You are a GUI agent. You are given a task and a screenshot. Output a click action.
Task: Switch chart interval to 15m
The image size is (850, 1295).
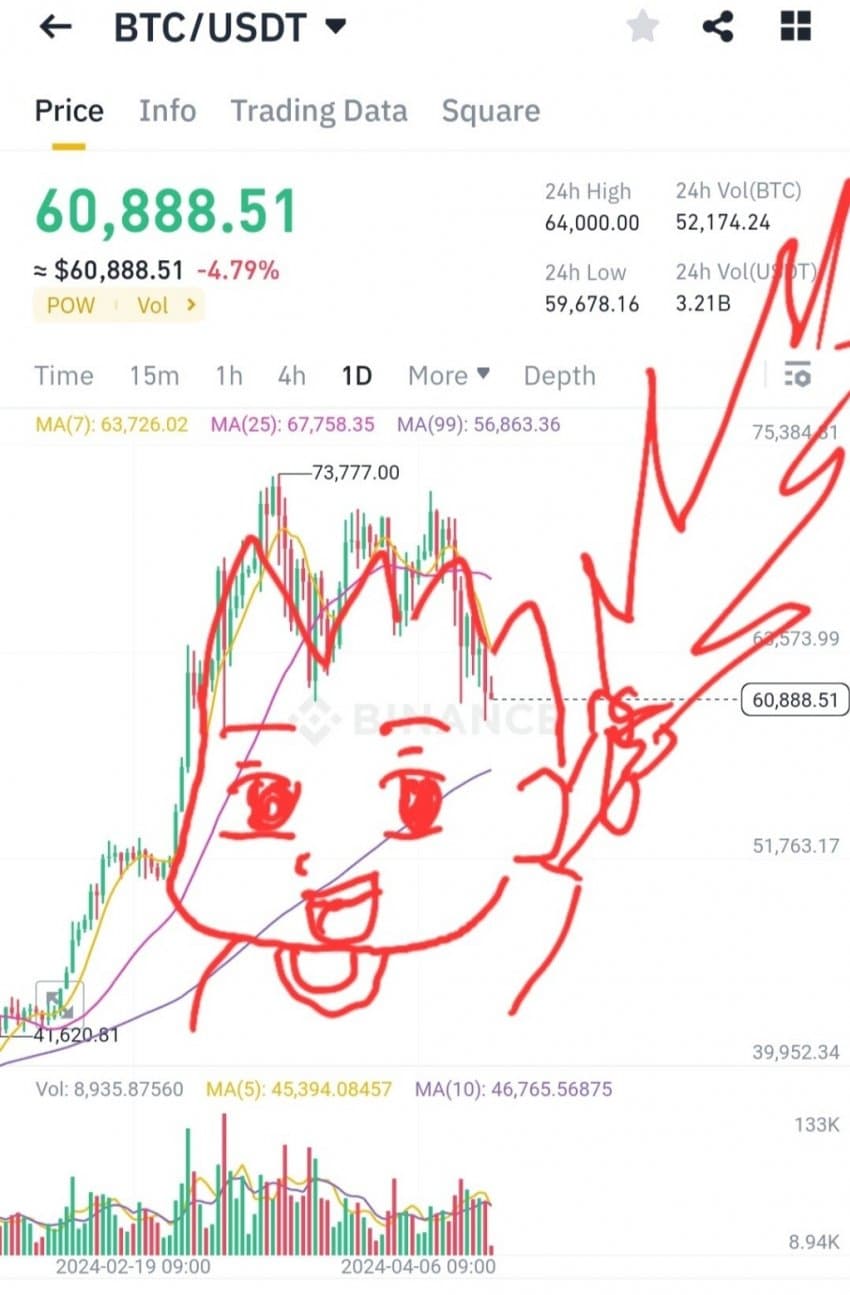tap(154, 376)
